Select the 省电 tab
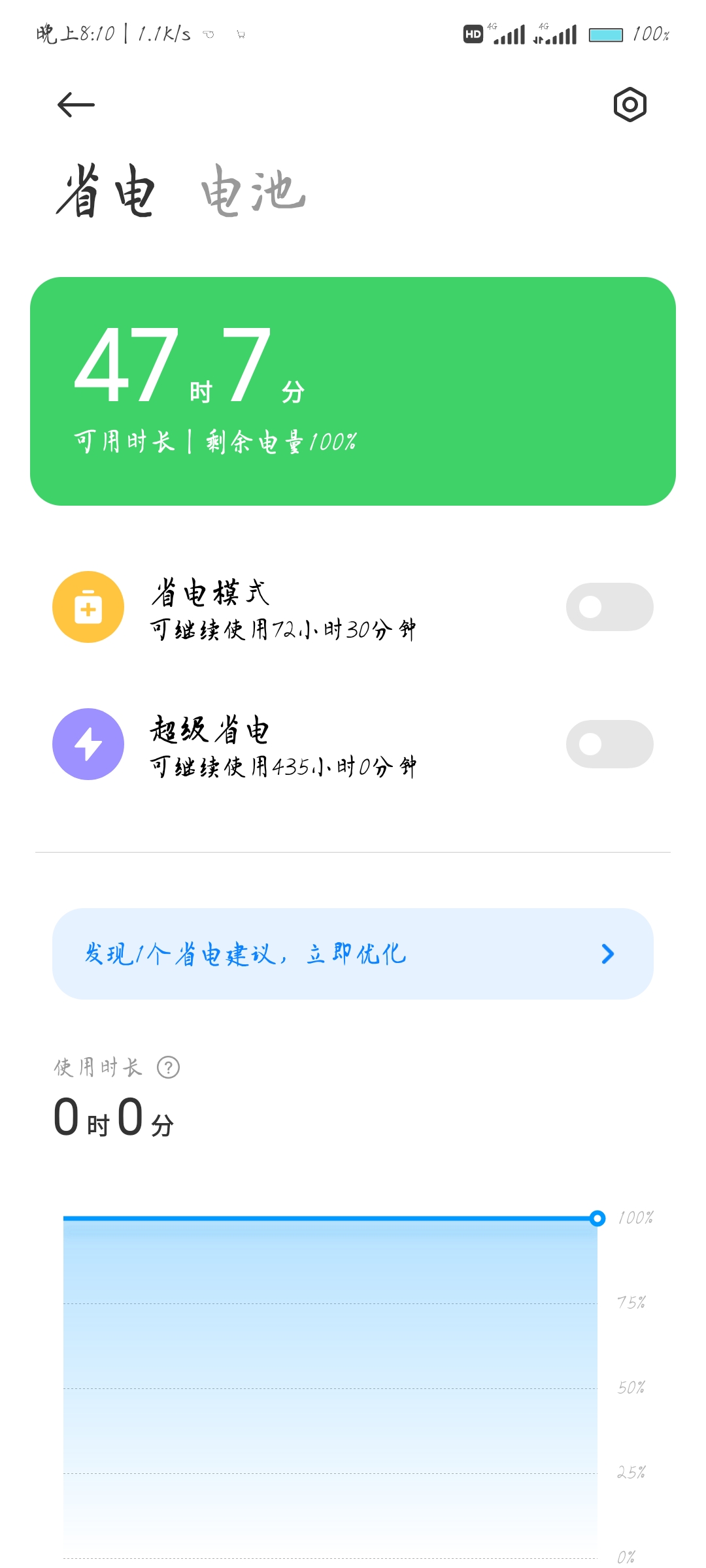 coord(106,191)
